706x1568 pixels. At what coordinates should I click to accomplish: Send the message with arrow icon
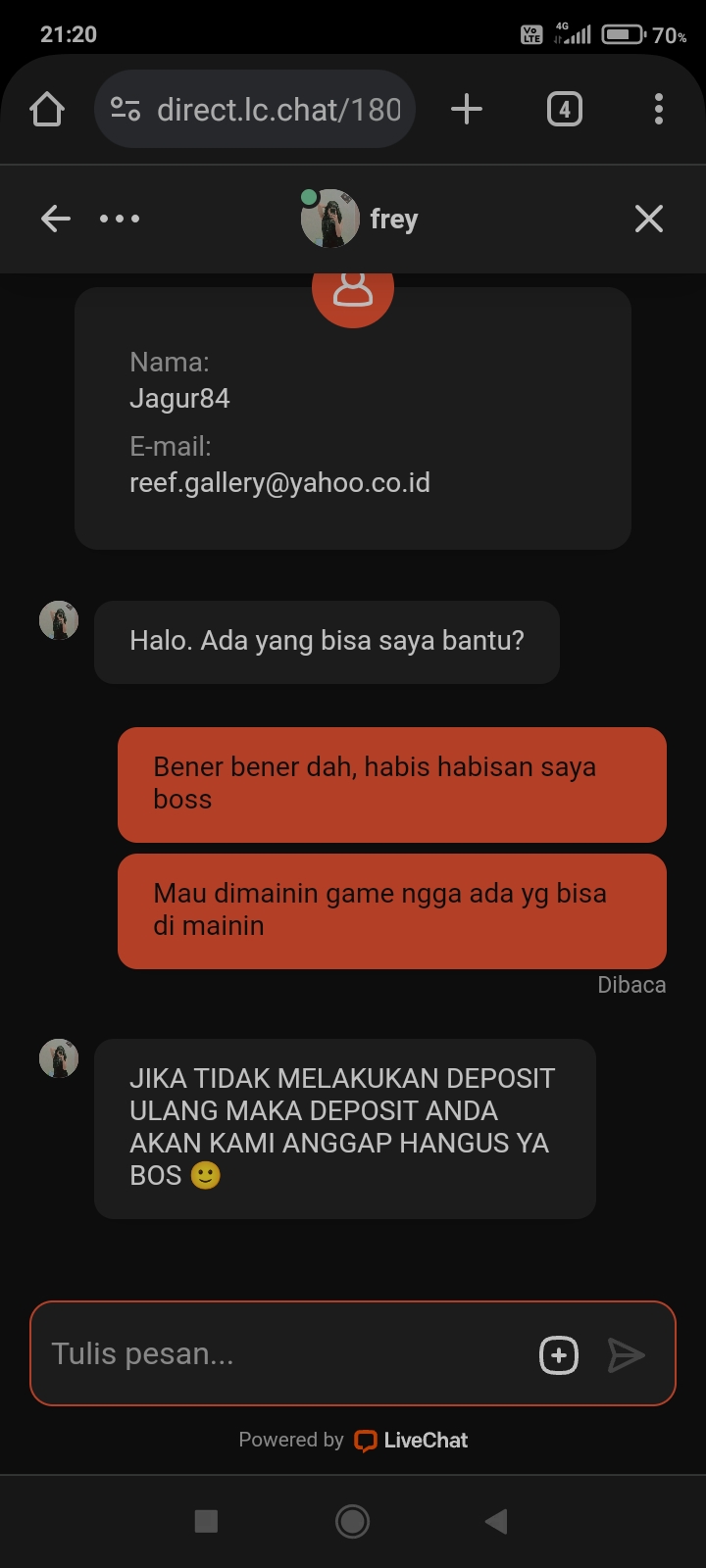[626, 1355]
